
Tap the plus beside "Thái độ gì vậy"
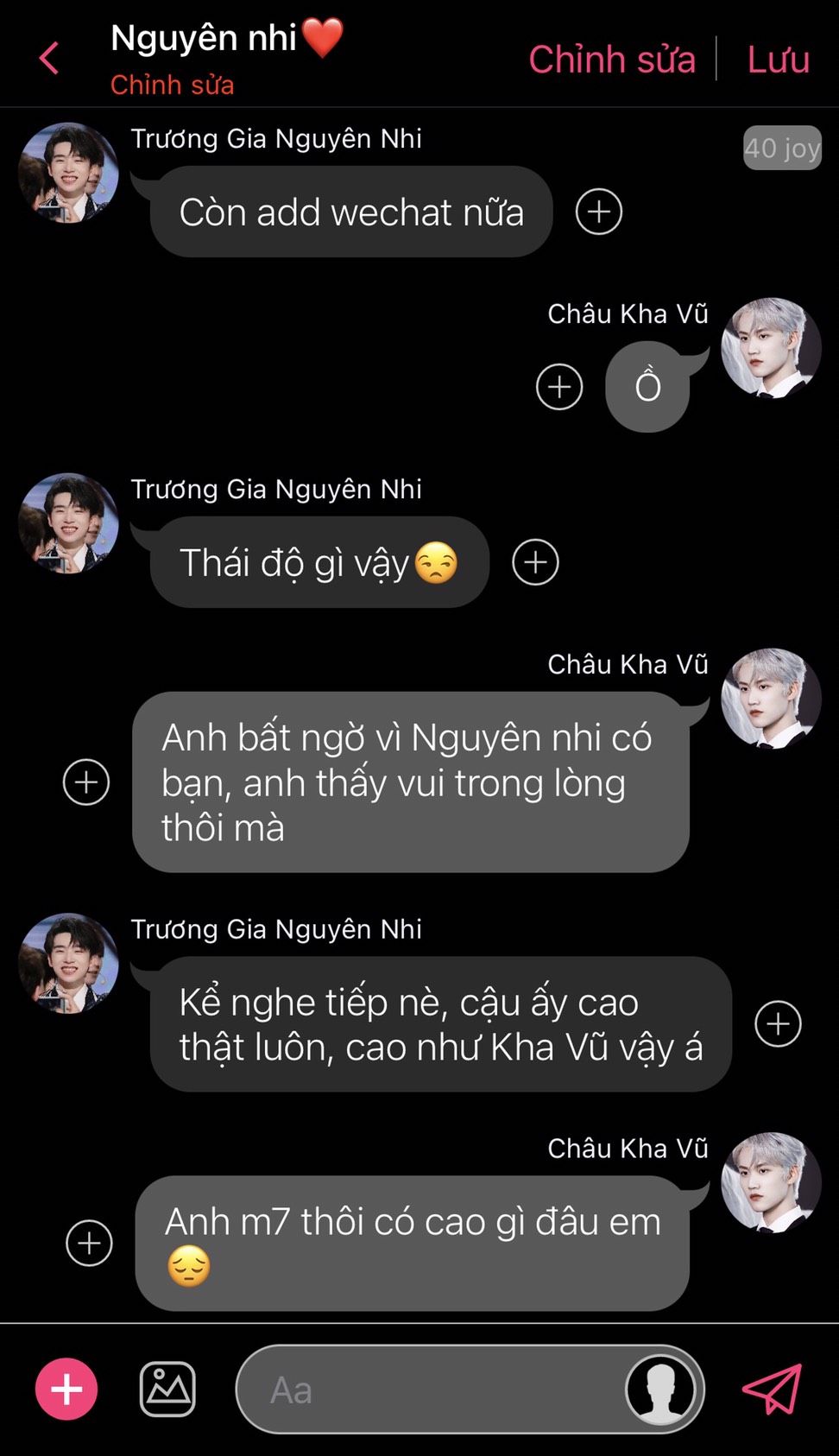pyautogui.click(x=536, y=562)
